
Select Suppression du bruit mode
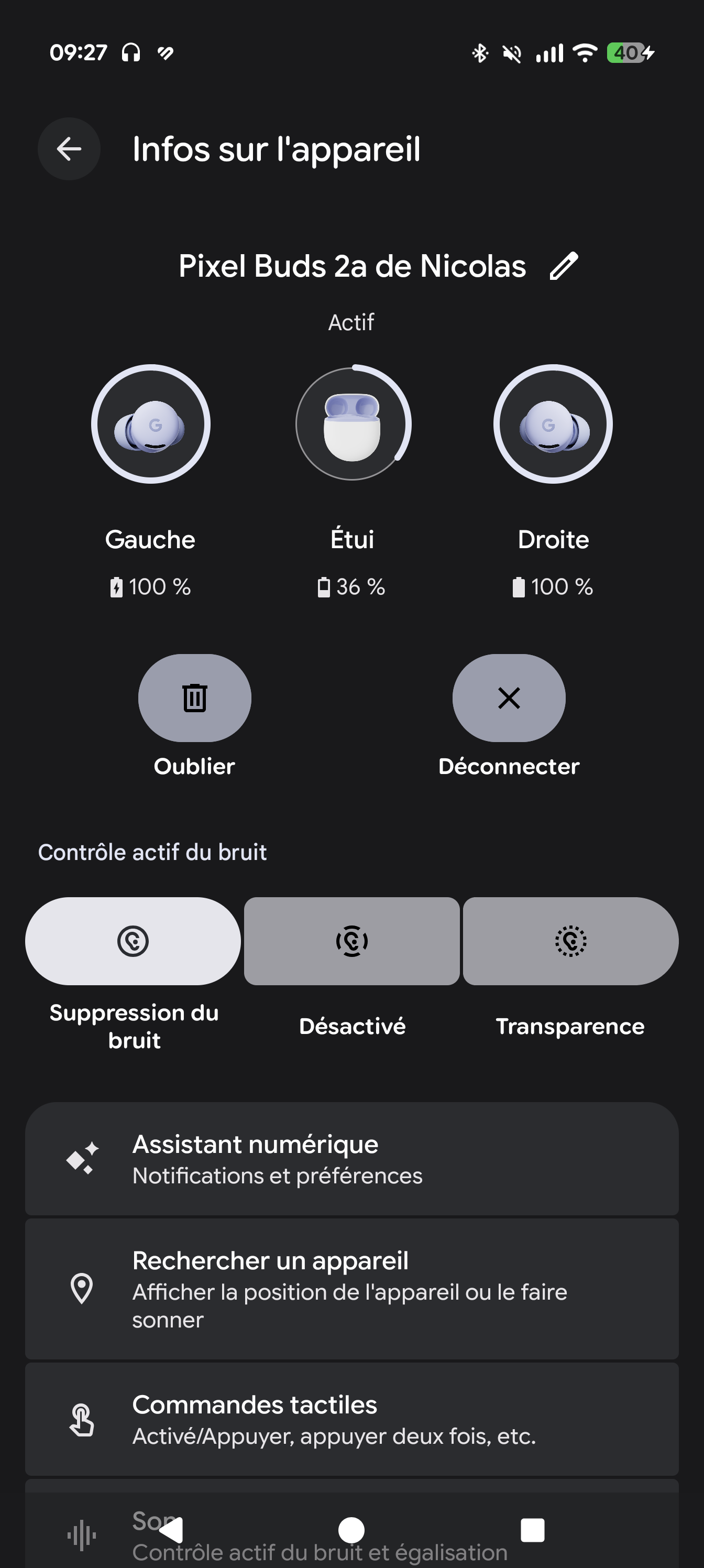[x=133, y=941]
